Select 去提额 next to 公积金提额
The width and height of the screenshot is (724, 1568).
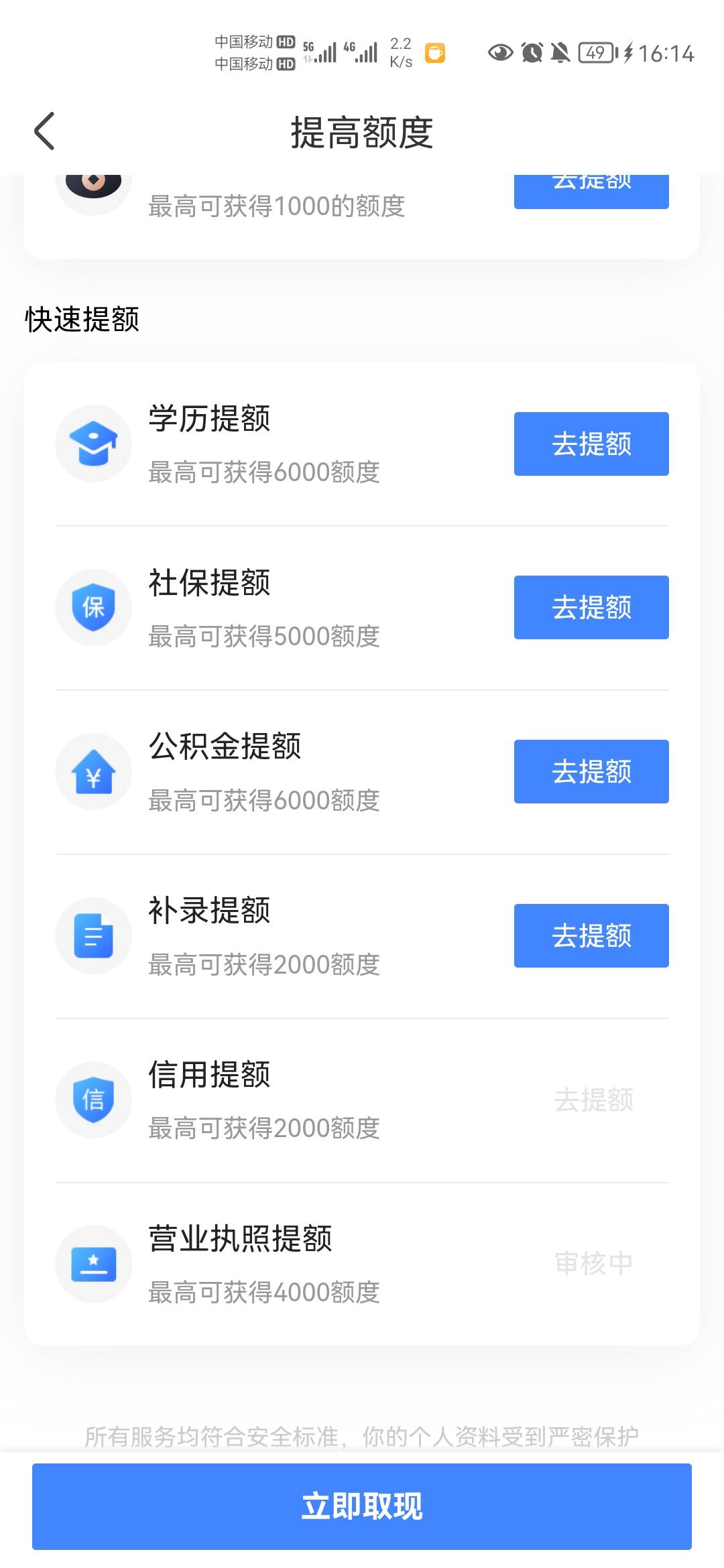591,771
